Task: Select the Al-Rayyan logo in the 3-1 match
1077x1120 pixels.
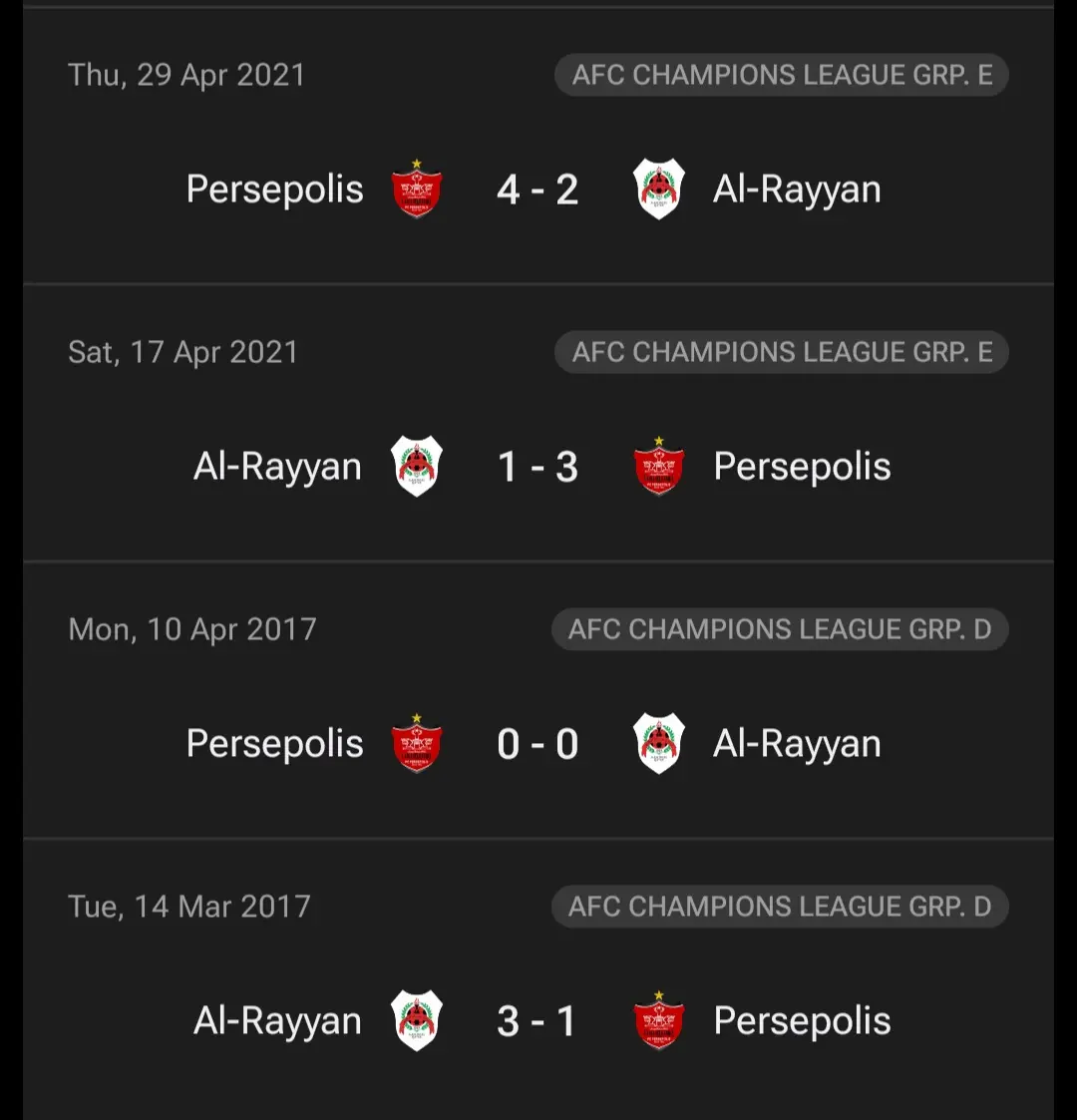Action: 417,1019
